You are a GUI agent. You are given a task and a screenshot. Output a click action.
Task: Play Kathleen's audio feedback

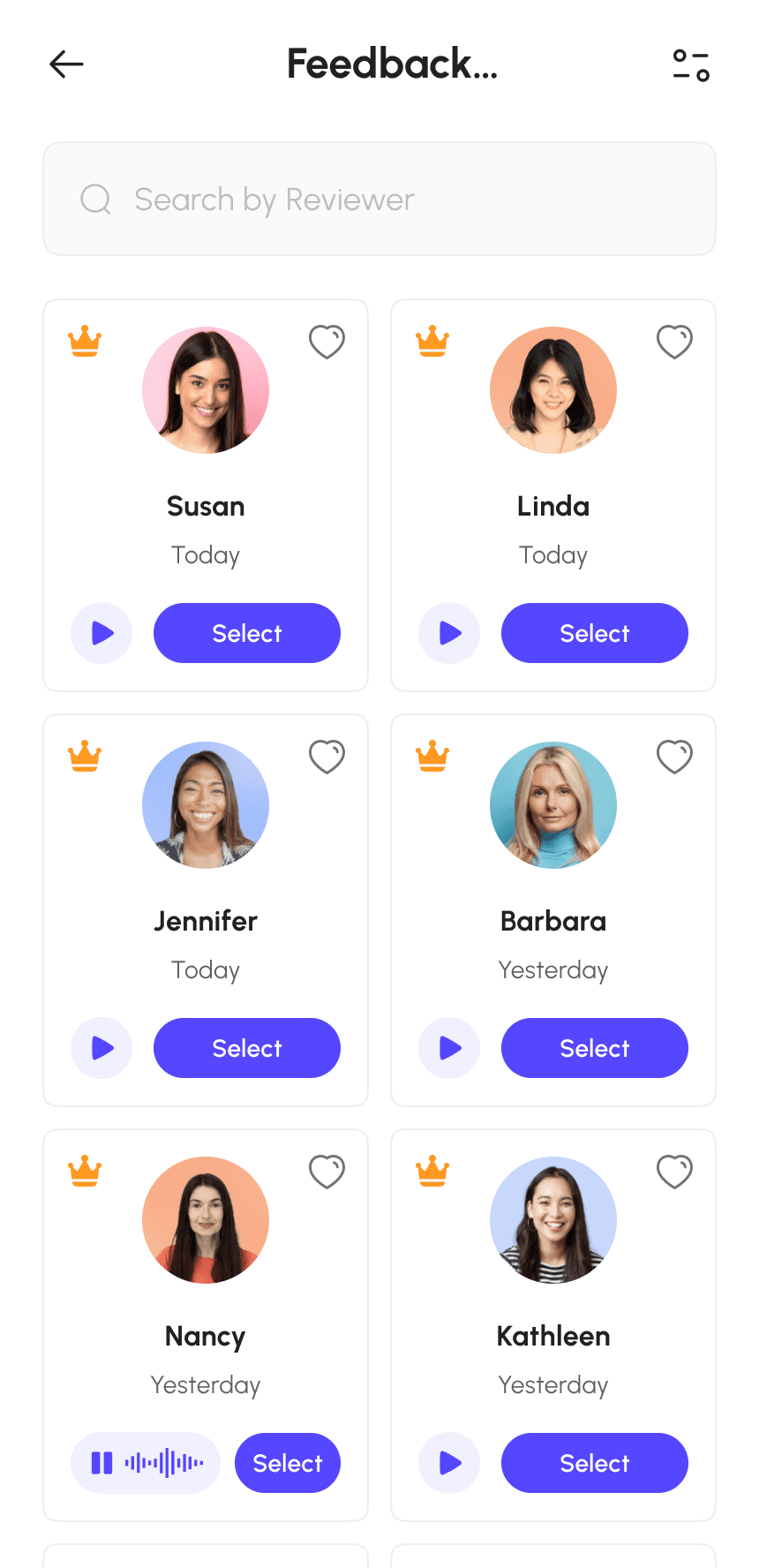pos(449,1463)
